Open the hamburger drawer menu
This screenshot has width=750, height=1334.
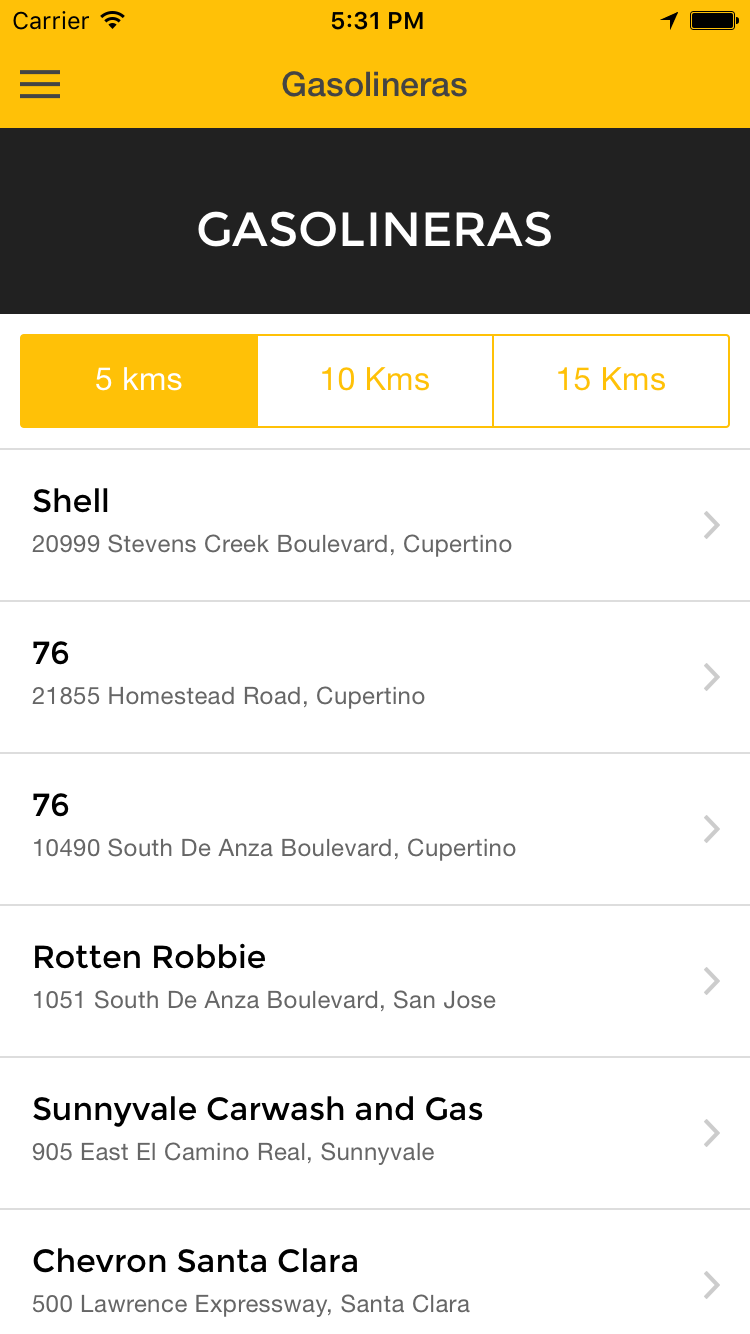click(x=40, y=85)
